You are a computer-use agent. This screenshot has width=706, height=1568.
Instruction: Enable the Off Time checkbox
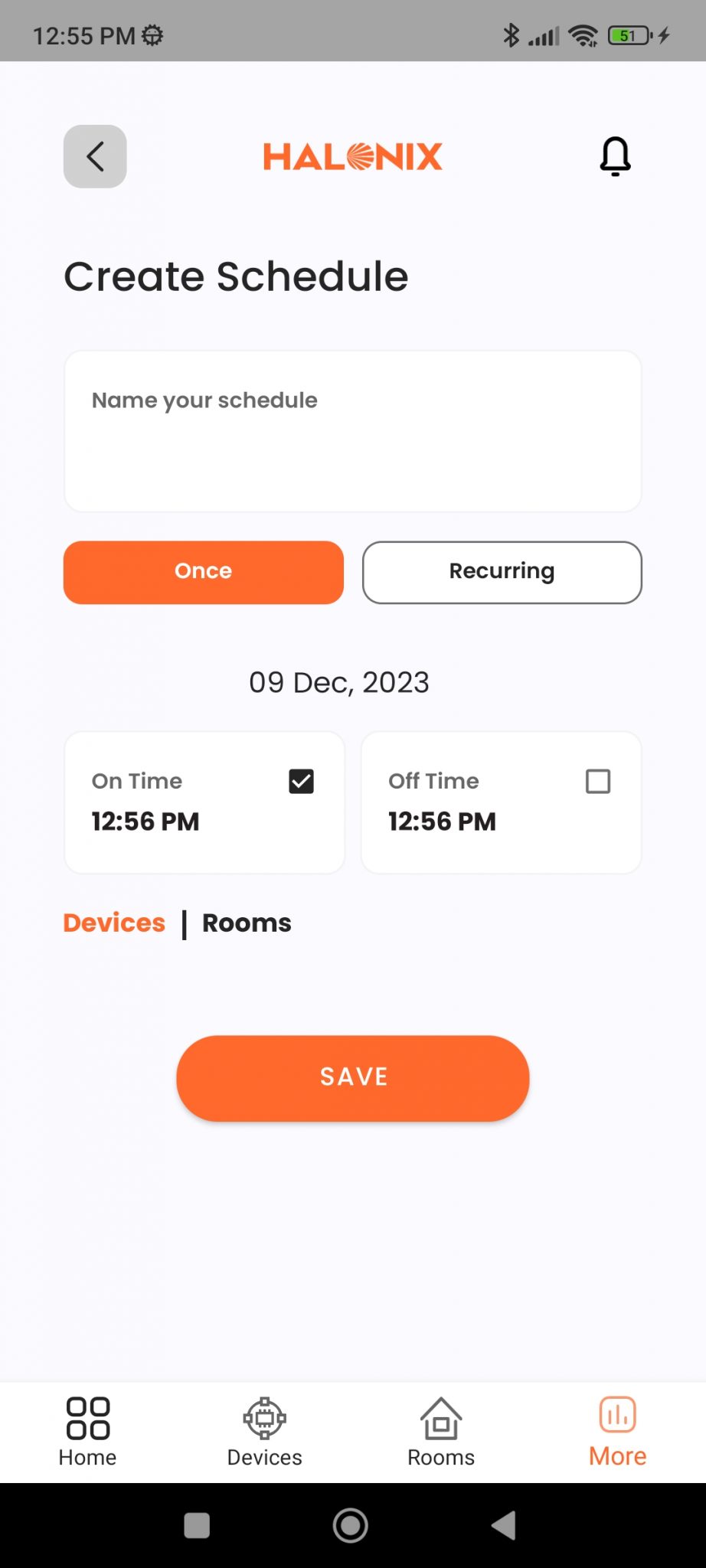click(x=597, y=781)
